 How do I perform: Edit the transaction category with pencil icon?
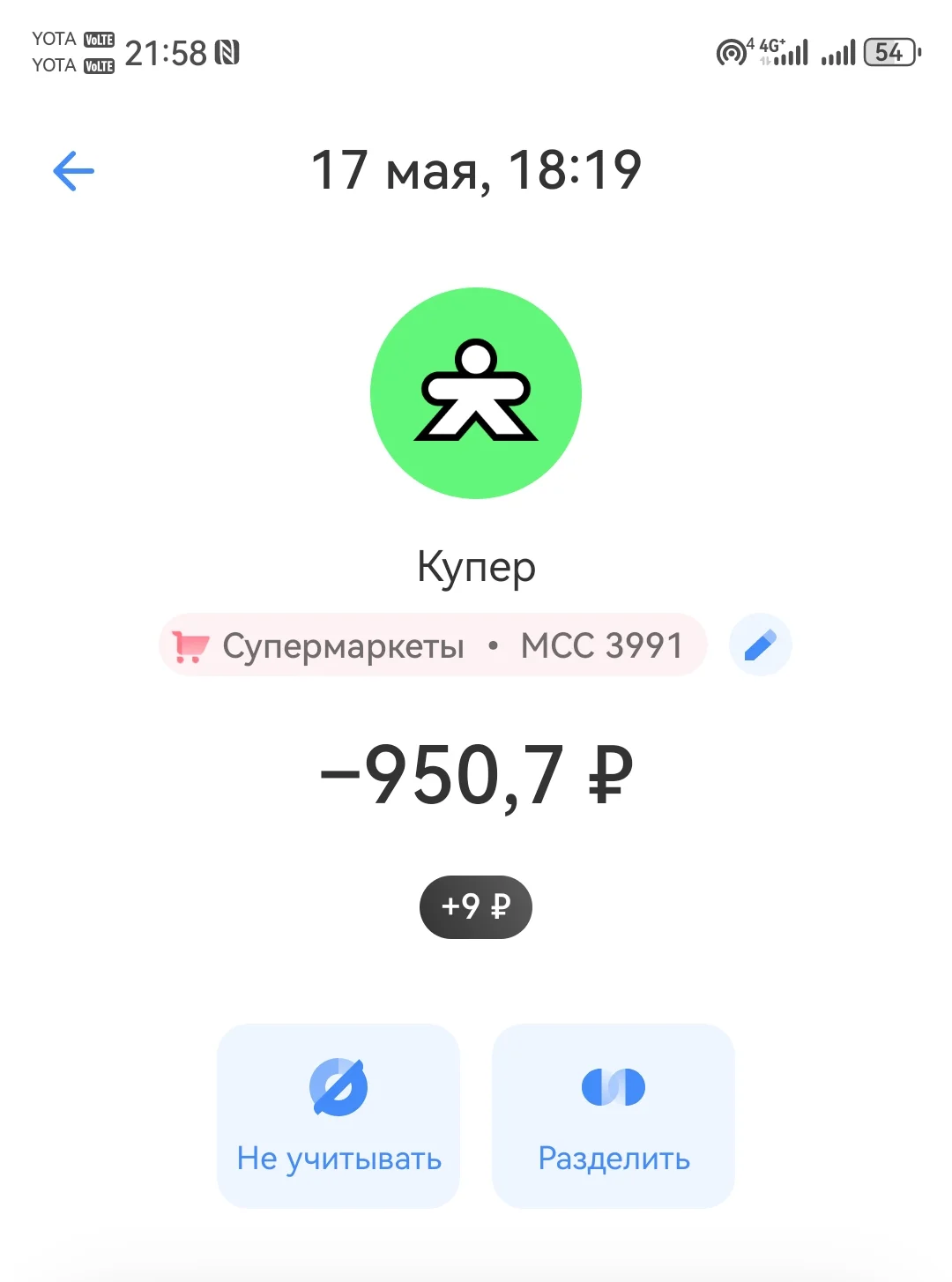[760, 645]
